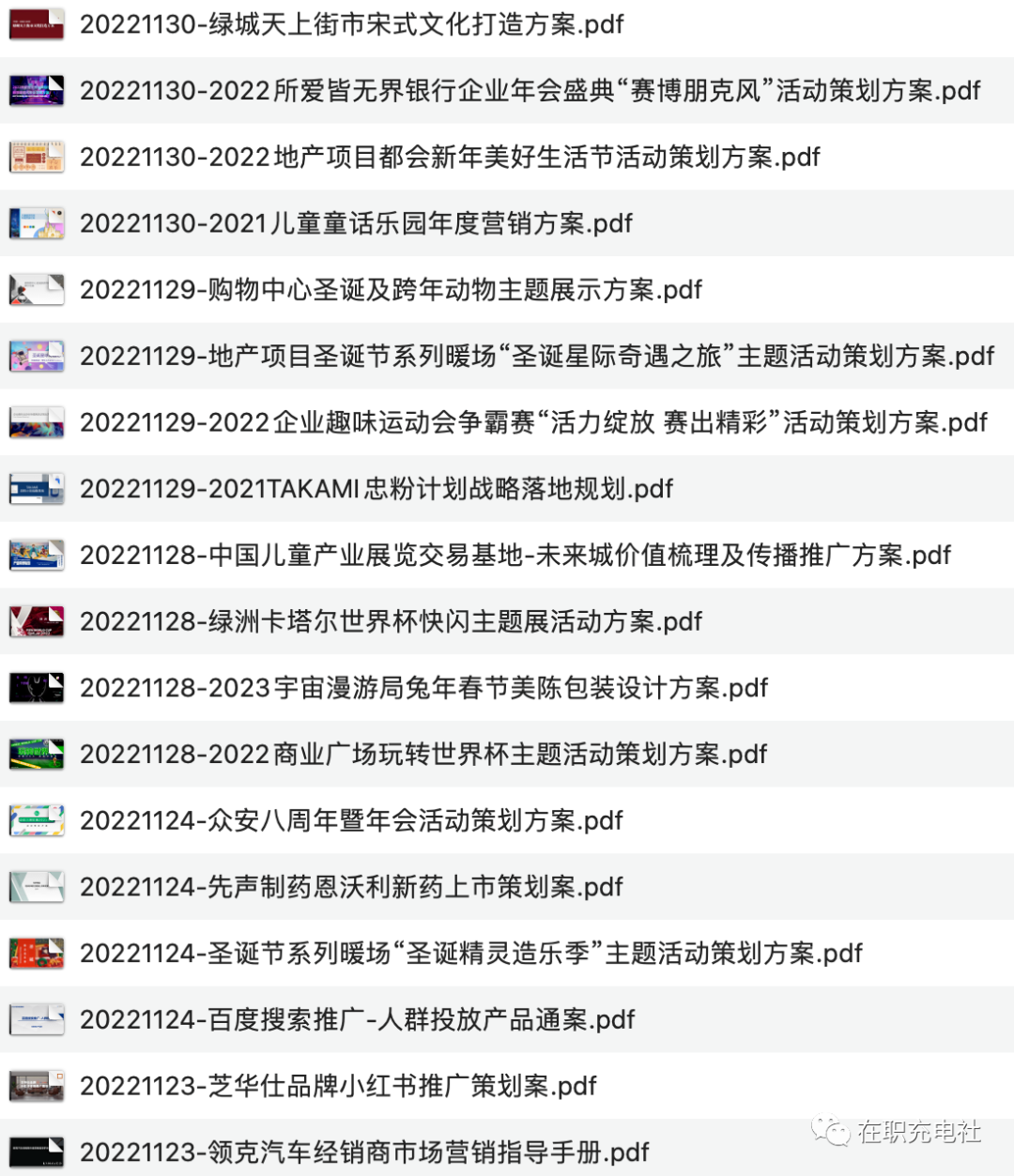Open the 新年美好生活节 plan thumbnail
The image size is (1014, 1176).
pyautogui.click(x=36, y=158)
